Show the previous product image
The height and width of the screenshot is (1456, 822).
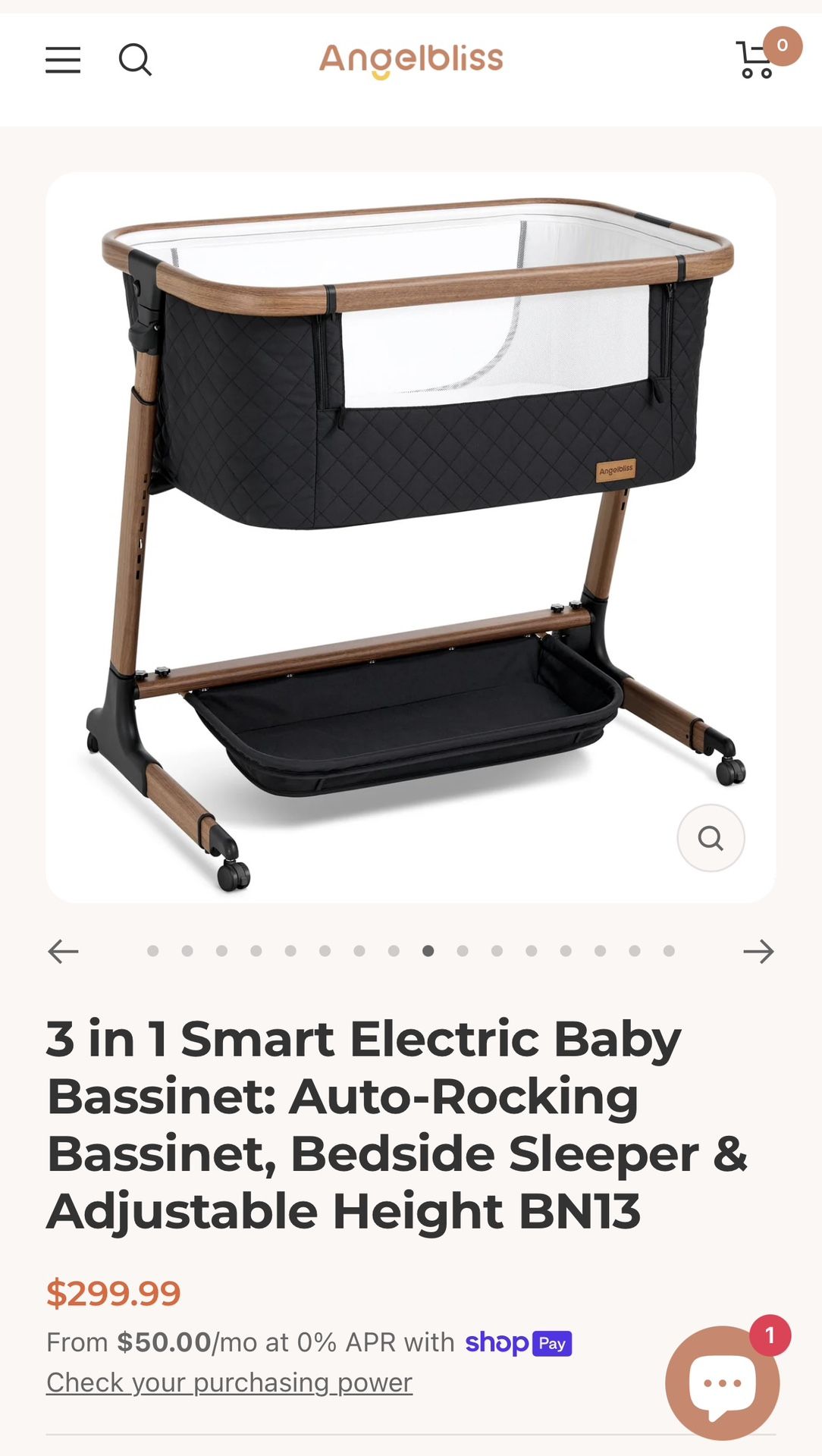click(63, 951)
